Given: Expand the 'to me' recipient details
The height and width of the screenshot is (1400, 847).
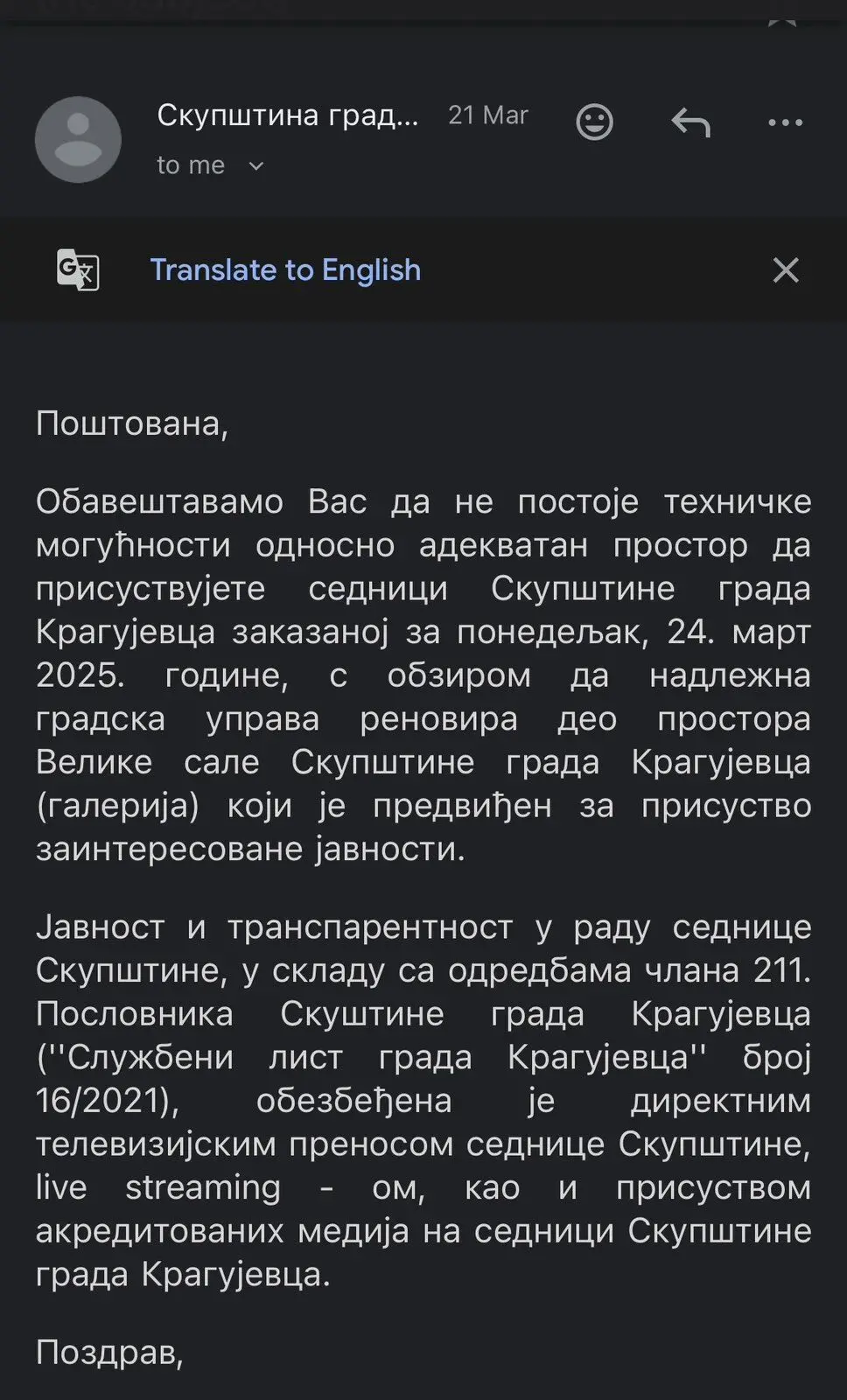Looking at the screenshot, I should point(255,165).
